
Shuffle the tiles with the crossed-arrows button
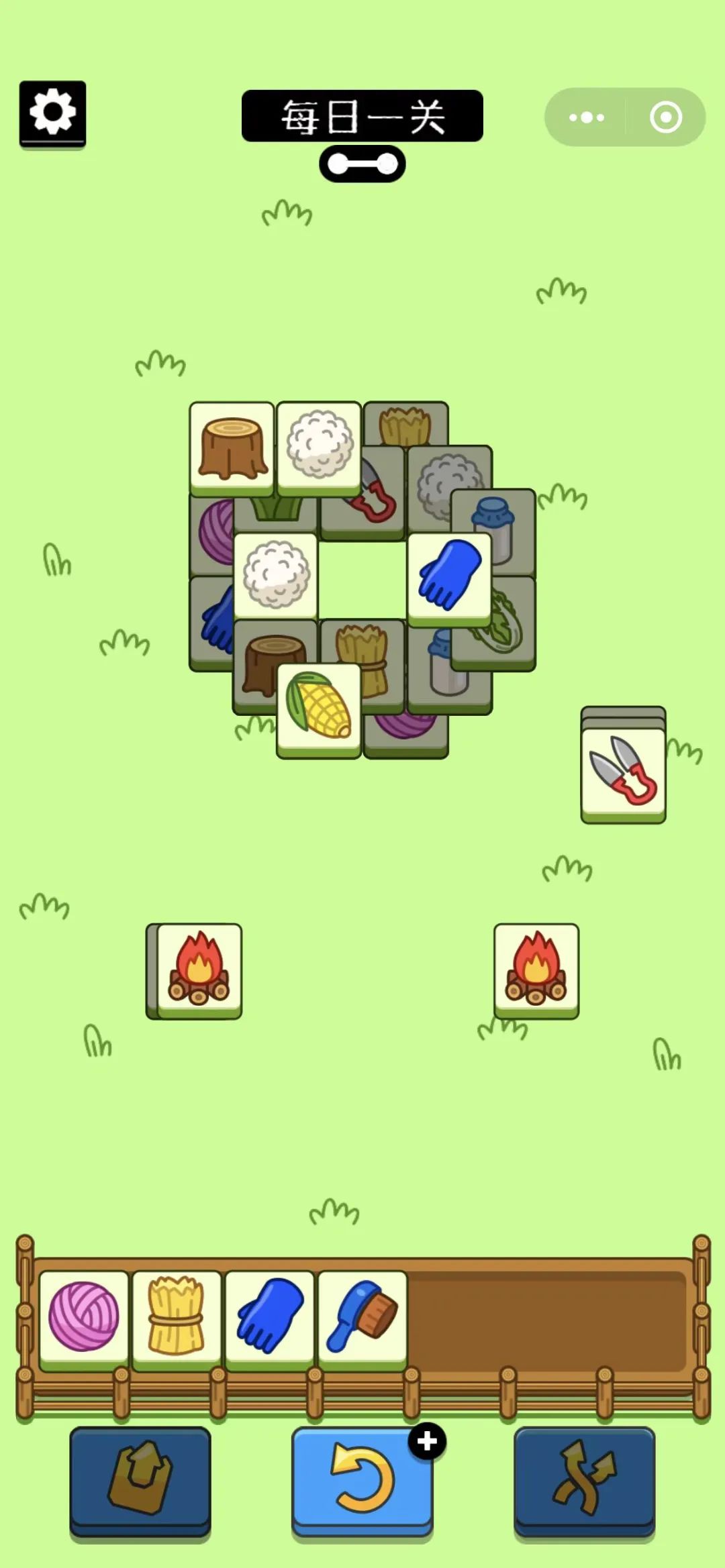pyautogui.click(x=585, y=1482)
